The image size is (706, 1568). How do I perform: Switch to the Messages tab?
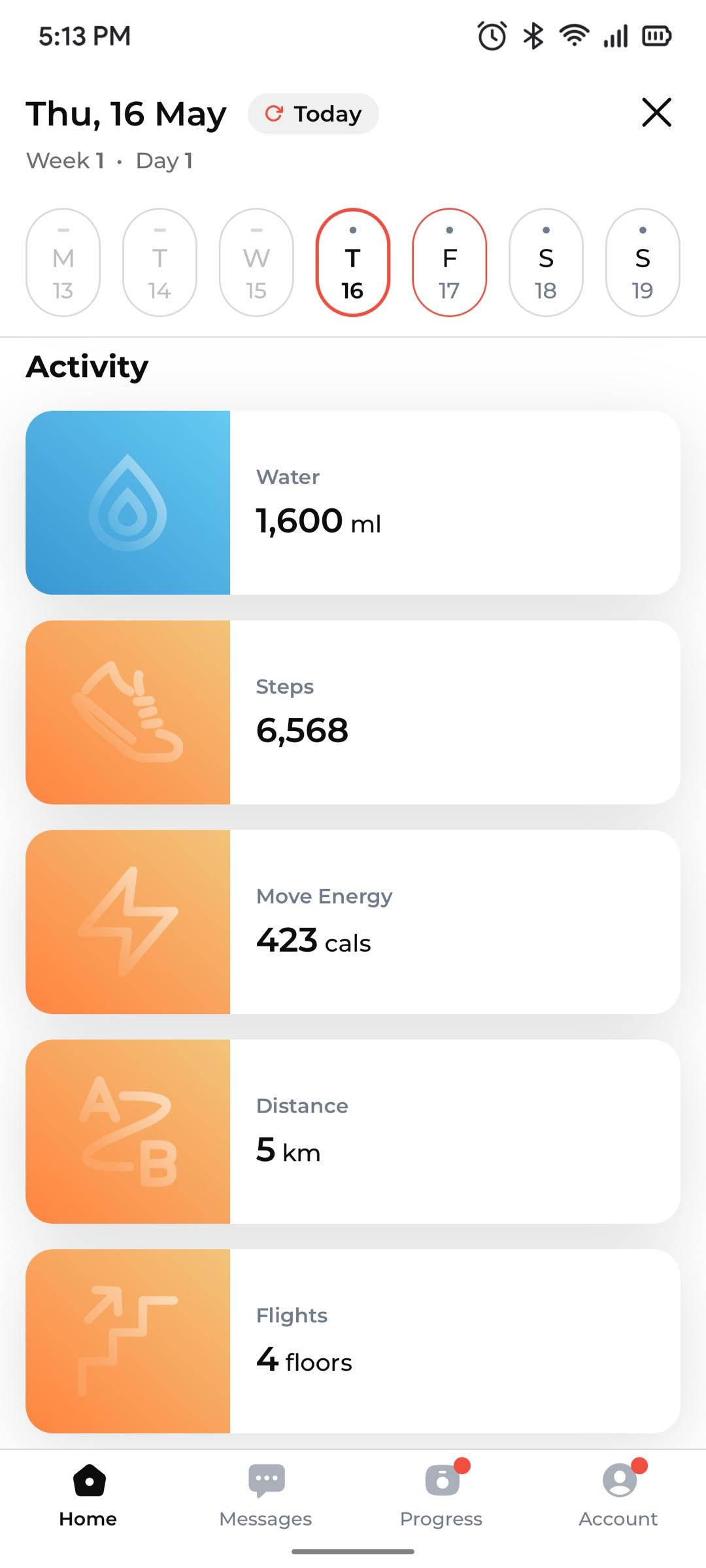click(265, 1495)
